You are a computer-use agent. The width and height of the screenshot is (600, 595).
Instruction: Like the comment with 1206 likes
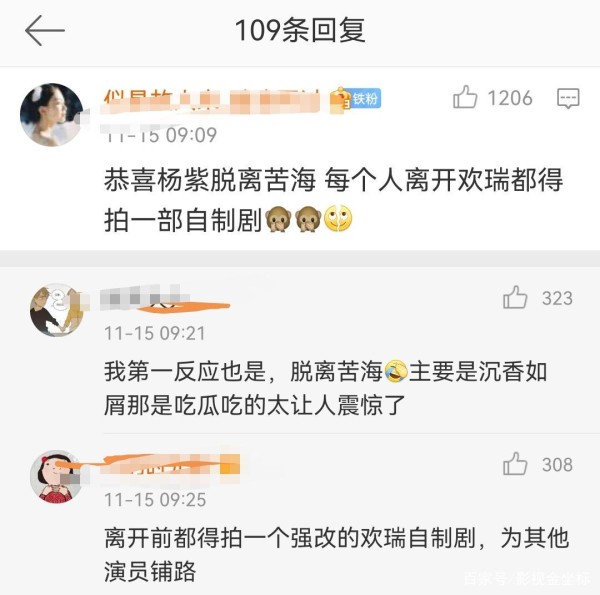[465, 98]
